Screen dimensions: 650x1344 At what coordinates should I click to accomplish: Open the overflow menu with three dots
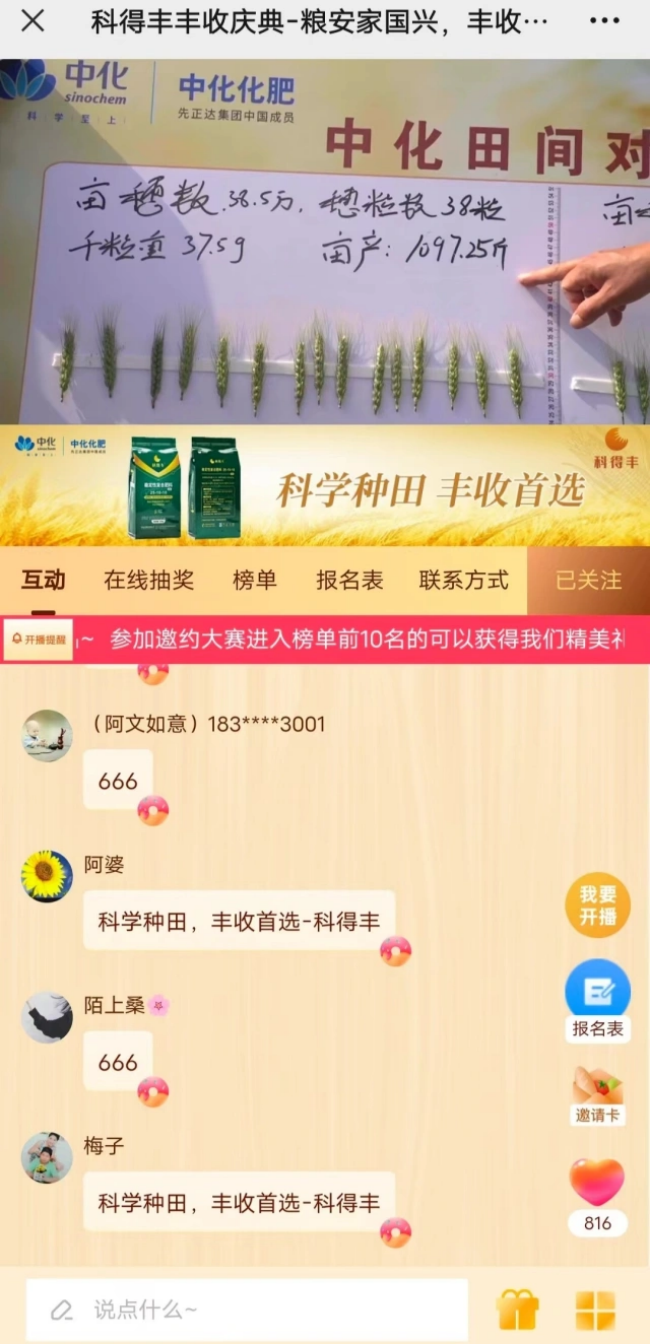(x=604, y=21)
